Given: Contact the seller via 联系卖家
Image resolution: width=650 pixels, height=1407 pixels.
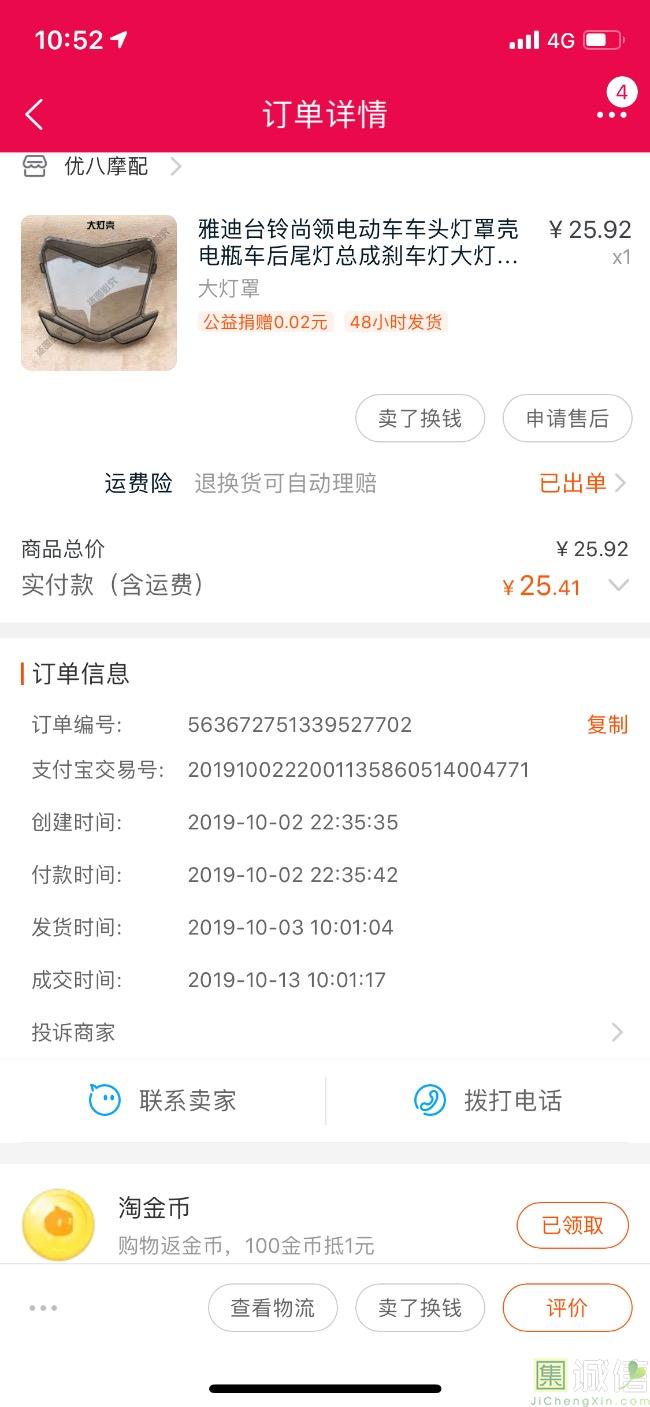Looking at the screenshot, I should 163,1101.
